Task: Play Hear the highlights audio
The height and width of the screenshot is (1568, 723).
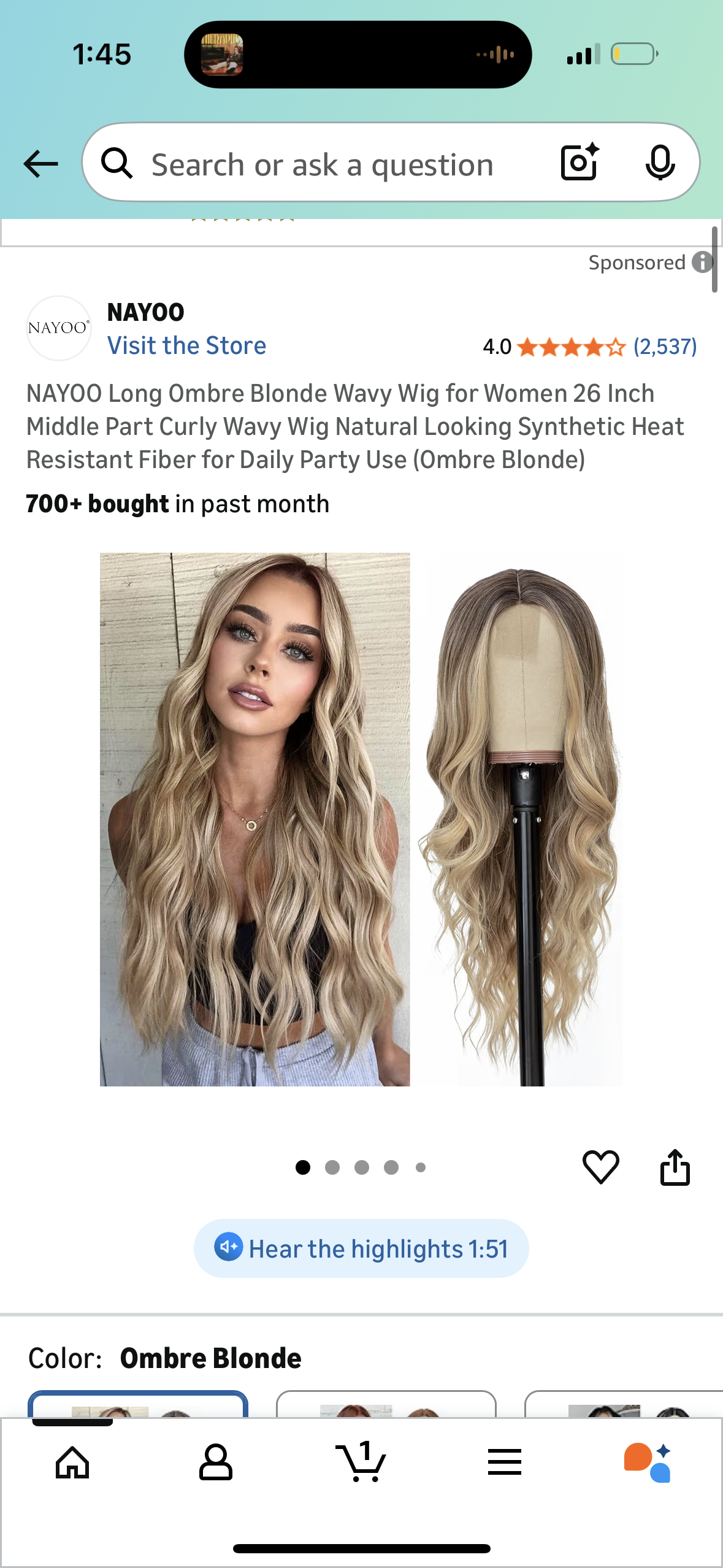Action: pyautogui.click(x=361, y=1248)
